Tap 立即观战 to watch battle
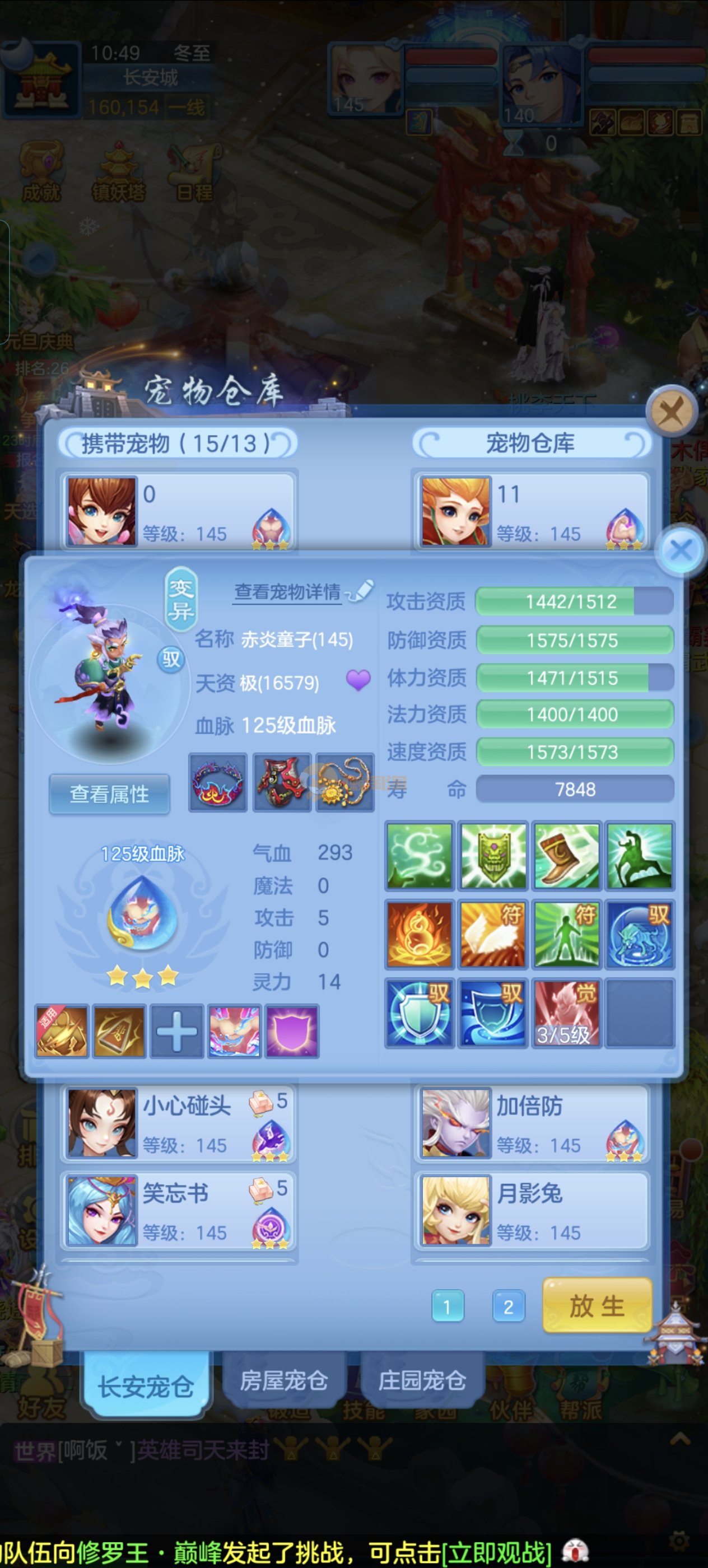The height and width of the screenshot is (1568, 708). (497, 1552)
